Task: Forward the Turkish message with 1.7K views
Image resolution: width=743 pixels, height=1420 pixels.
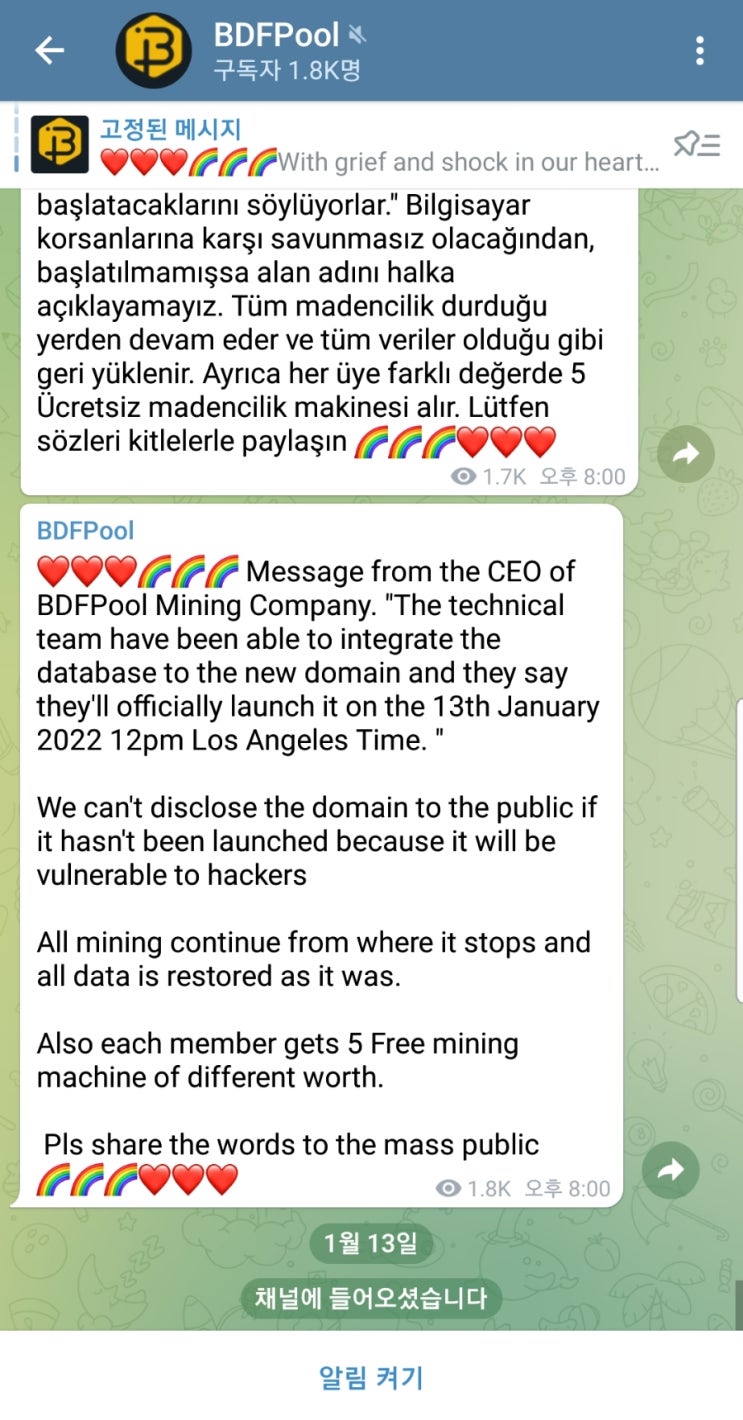Action: click(x=686, y=454)
